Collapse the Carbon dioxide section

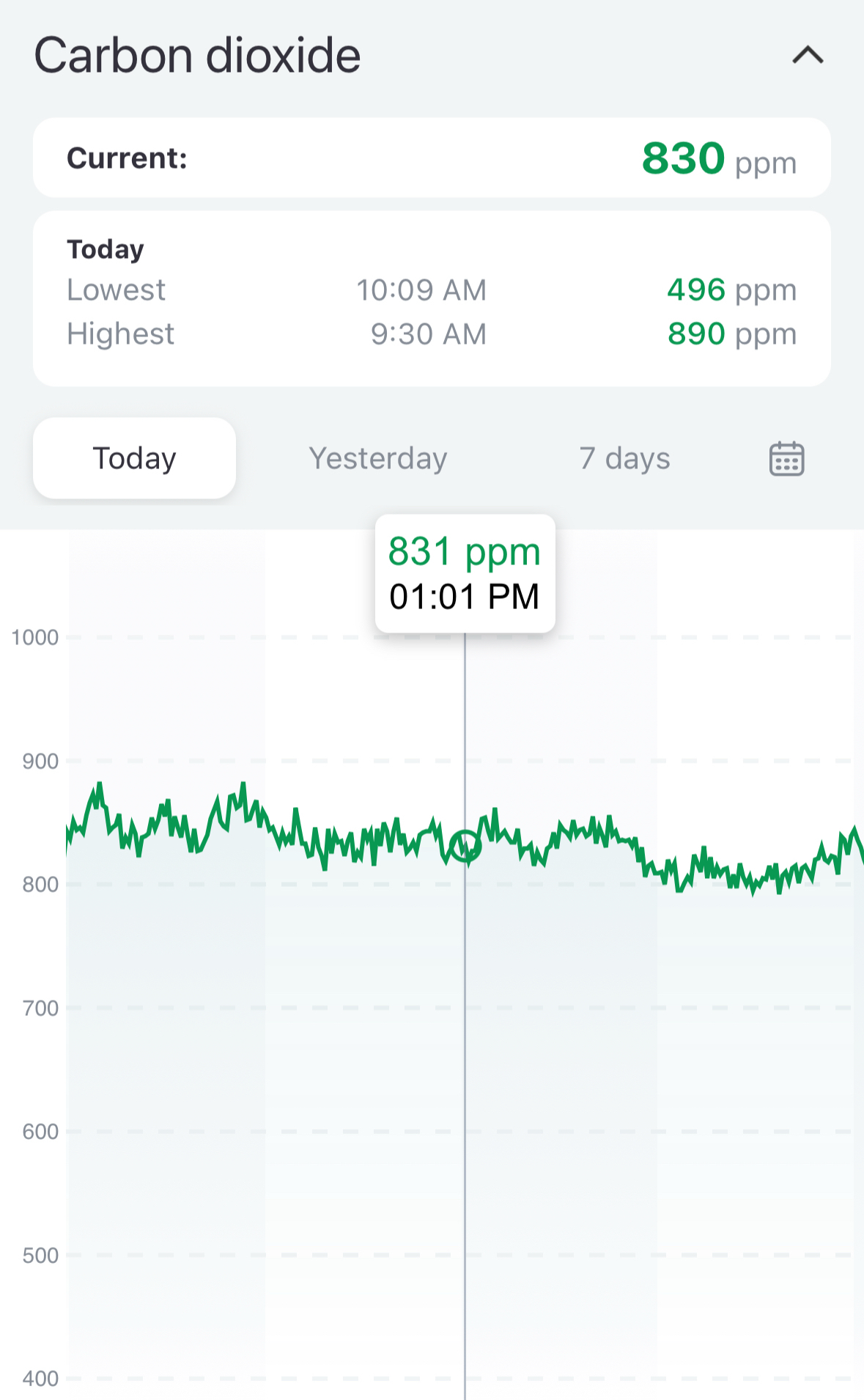pos(808,56)
